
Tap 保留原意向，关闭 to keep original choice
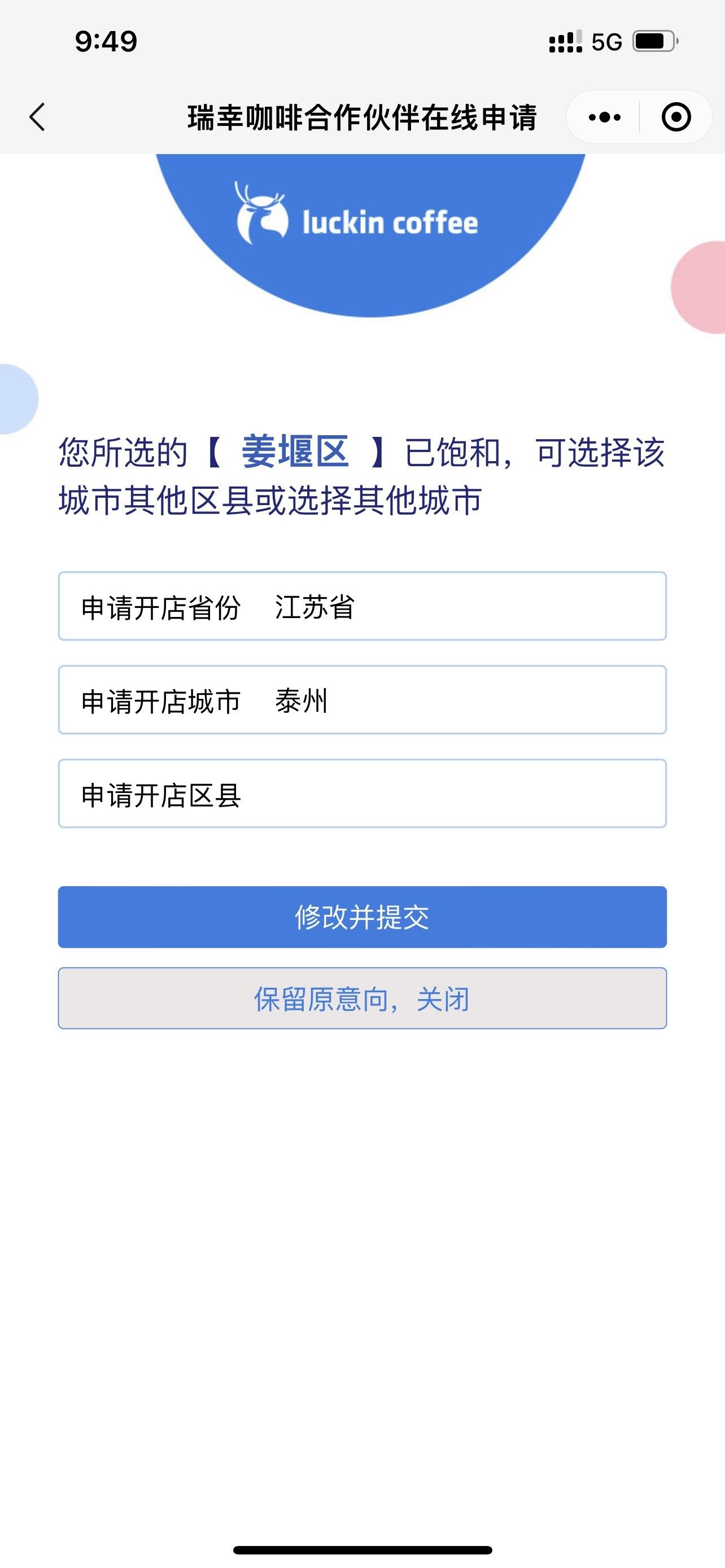pyautogui.click(x=362, y=998)
